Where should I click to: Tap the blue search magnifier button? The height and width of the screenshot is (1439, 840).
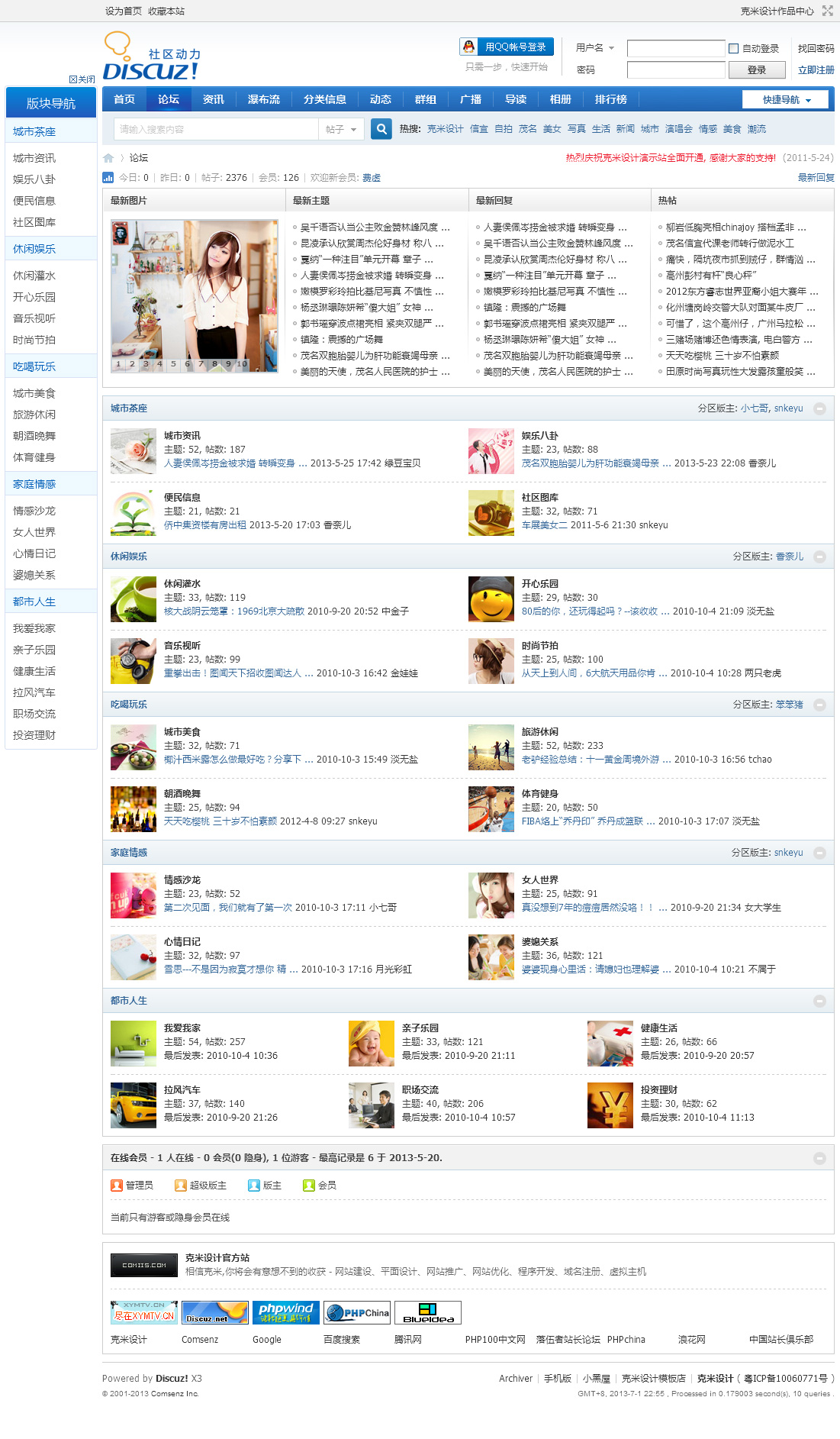(381, 129)
